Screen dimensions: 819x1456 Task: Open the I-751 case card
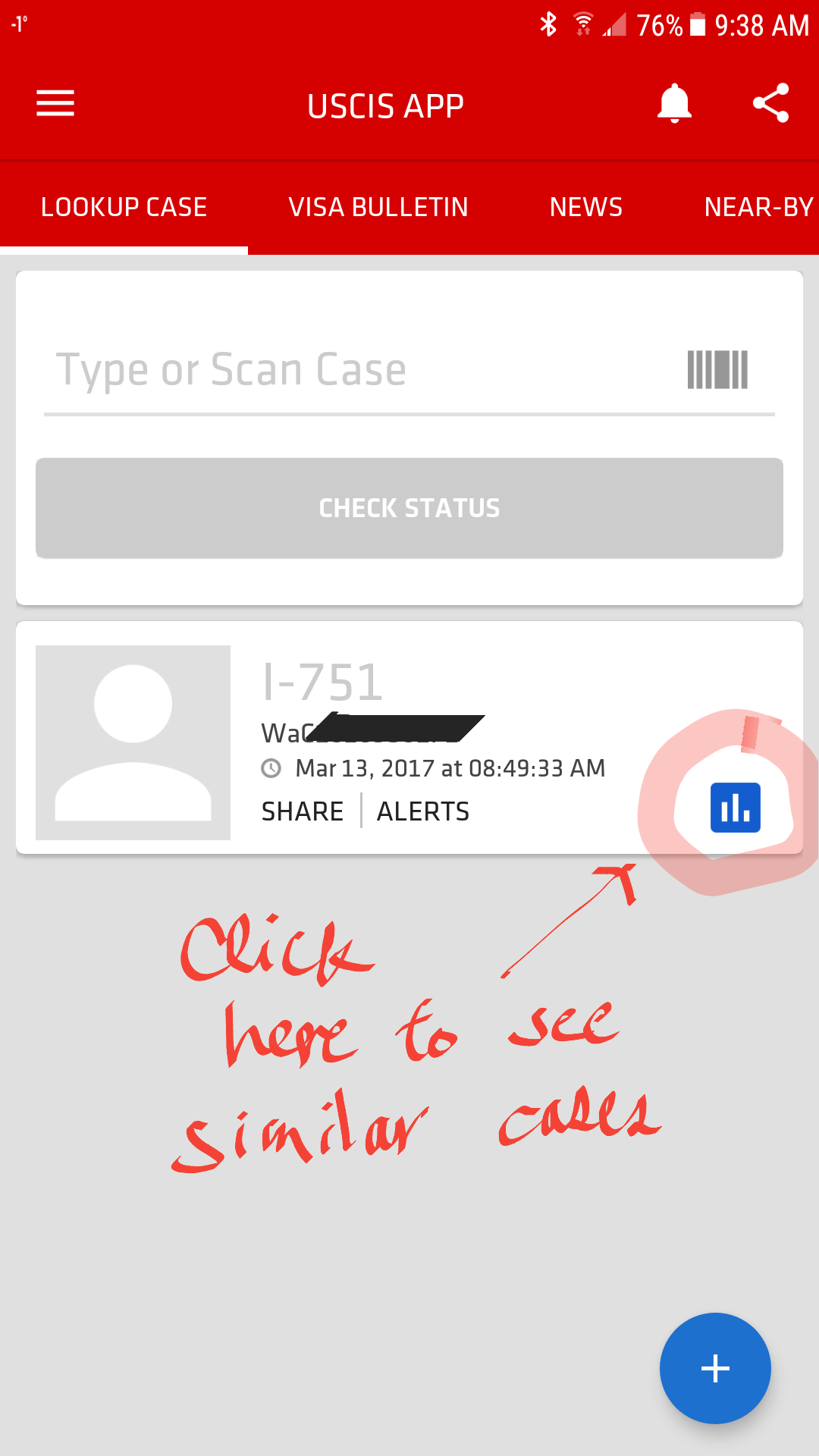pyautogui.click(x=409, y=738)
